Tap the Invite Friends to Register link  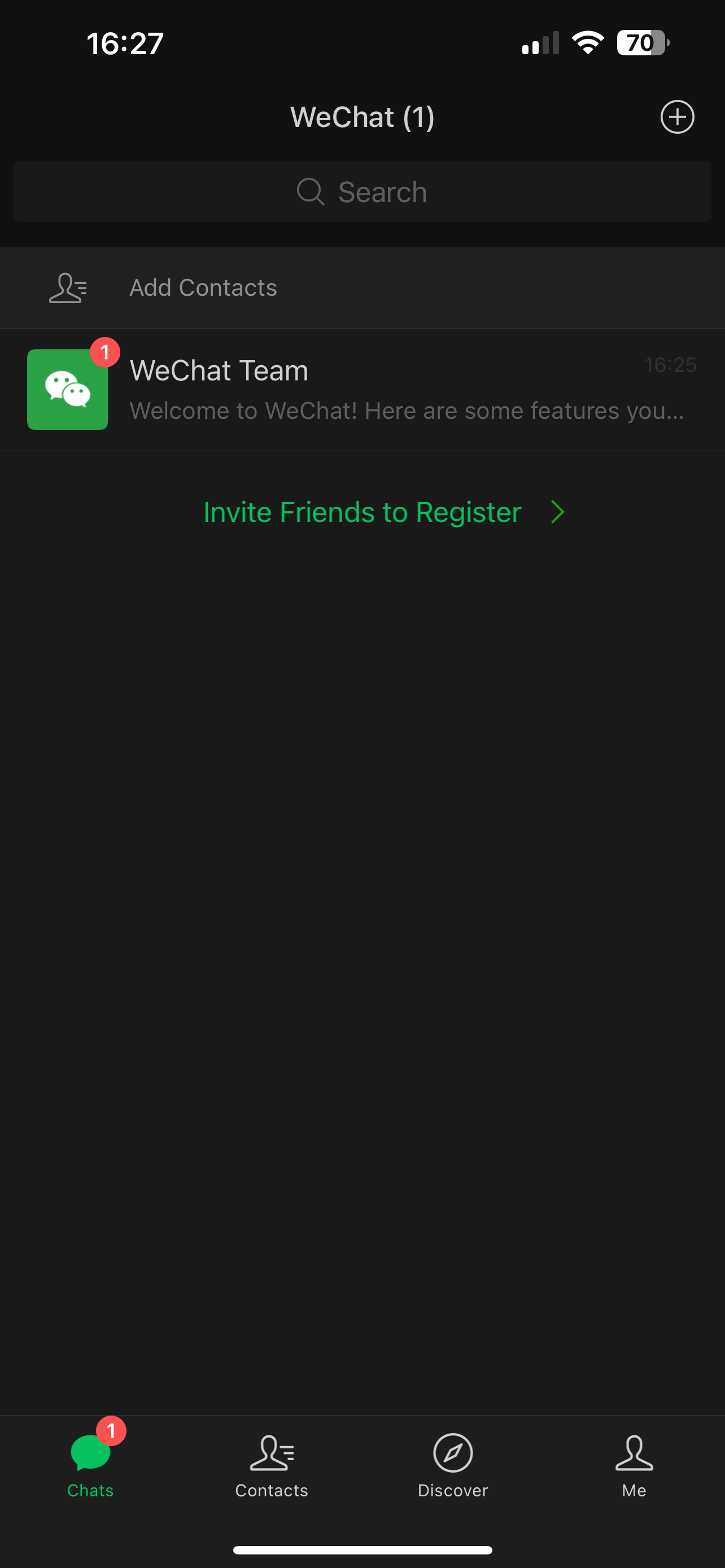pos(384,512)
